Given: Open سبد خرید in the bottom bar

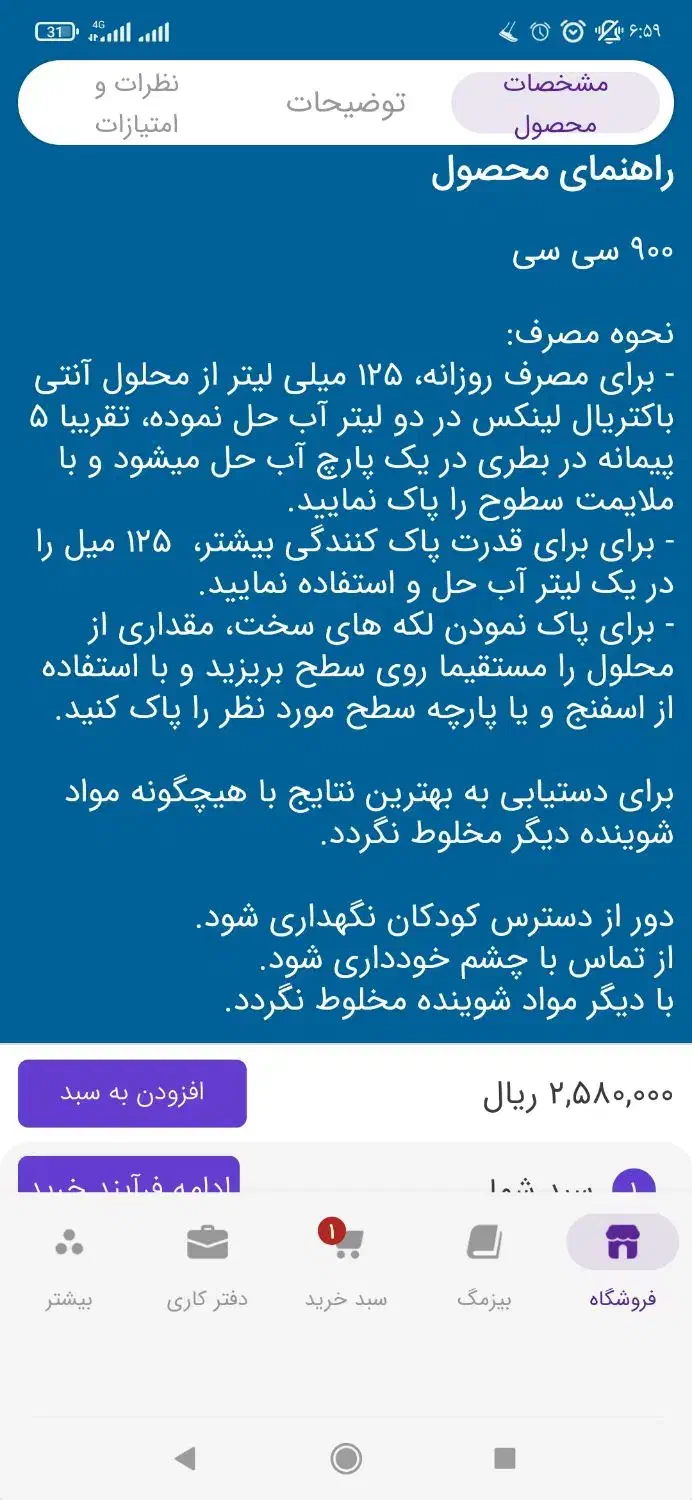Looking at the screenshot, I should tap(346, 1262).
